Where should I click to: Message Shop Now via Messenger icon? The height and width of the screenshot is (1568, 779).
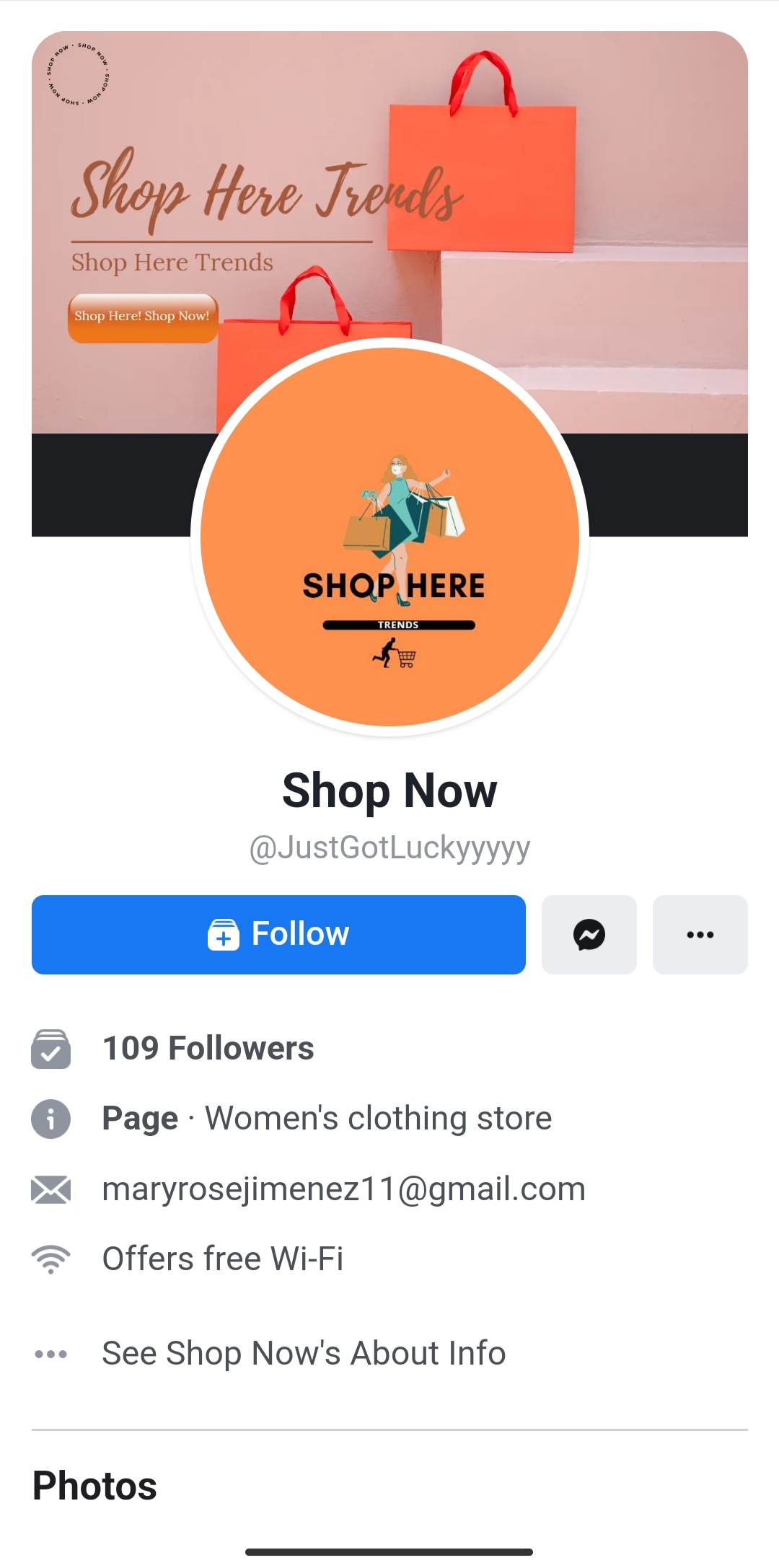pyautogui.click(x=589, y=934)
